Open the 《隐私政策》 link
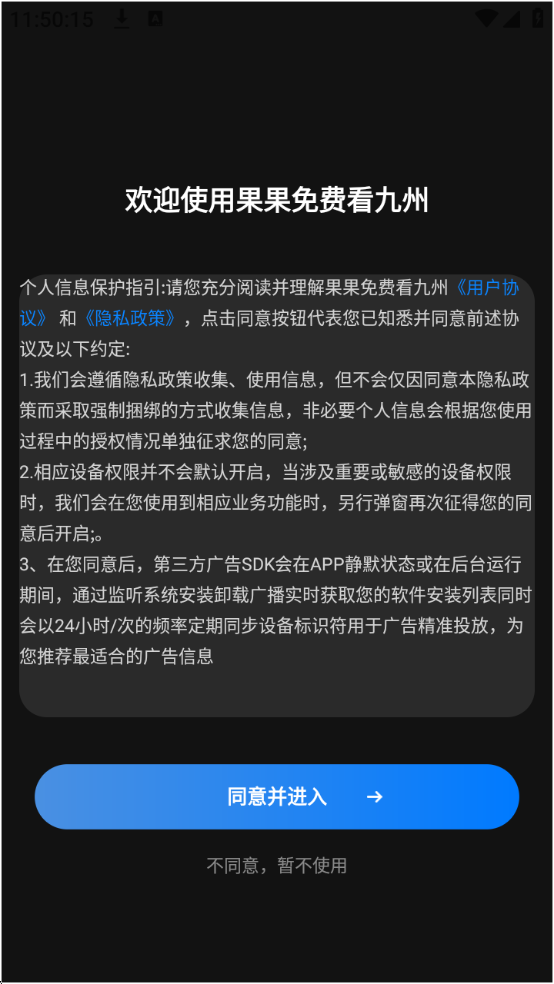 pyautogui.click(x=132, y=318)
